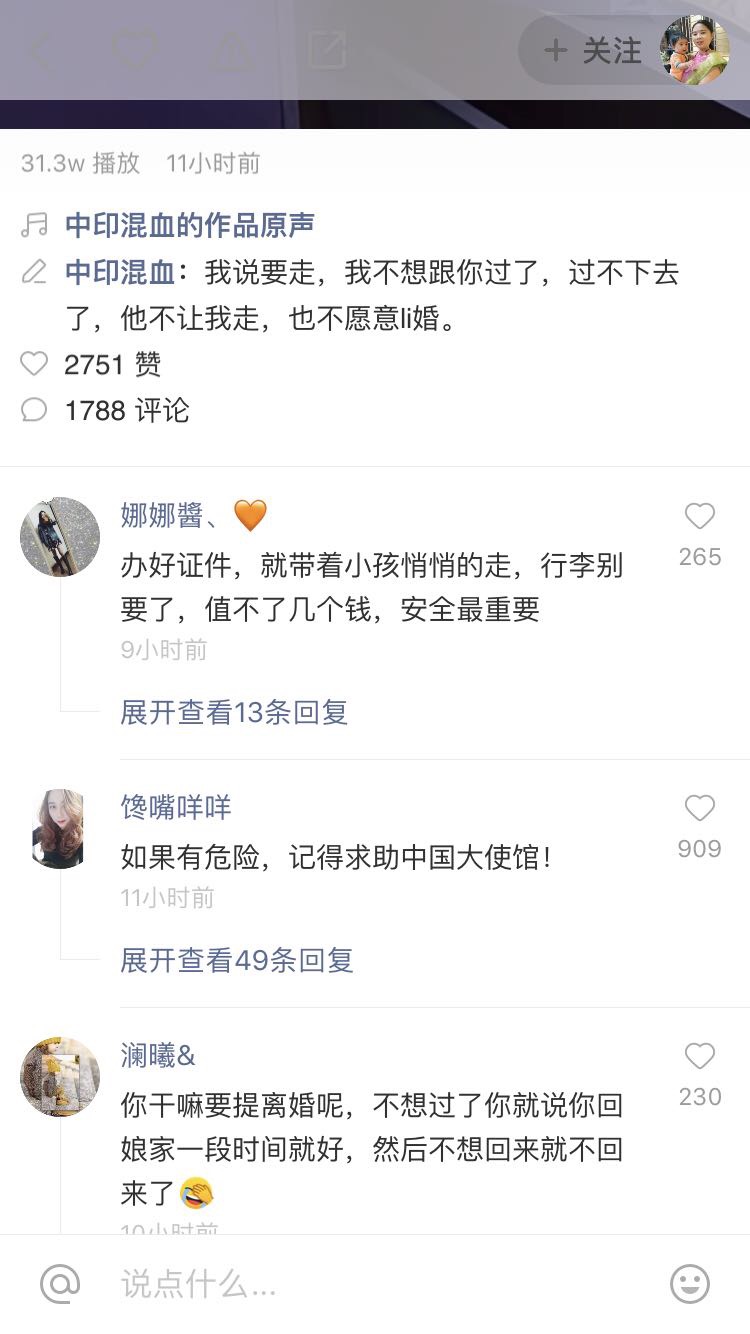Follow the author with the 关注 button
The width and height of the screenshot is (750, 1334).
point(592,51)
